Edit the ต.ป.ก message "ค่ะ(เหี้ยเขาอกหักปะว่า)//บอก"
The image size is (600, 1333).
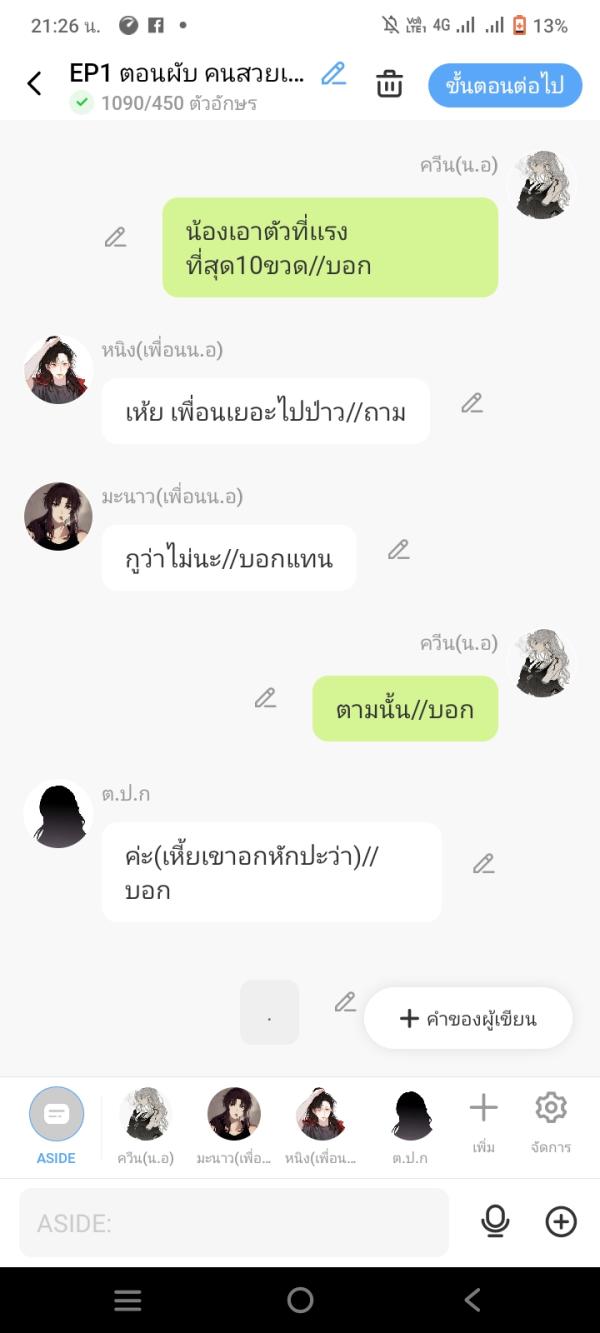pos(484,863)
